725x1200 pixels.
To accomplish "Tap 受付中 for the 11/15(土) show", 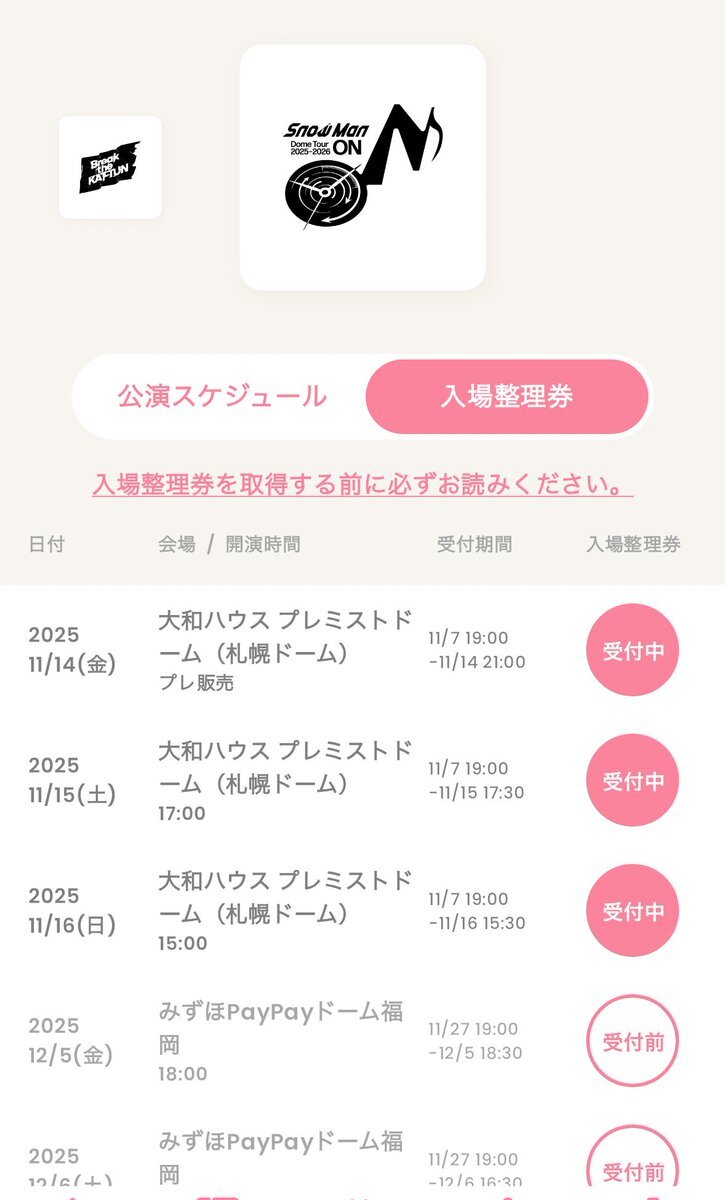I will [632, 780].
